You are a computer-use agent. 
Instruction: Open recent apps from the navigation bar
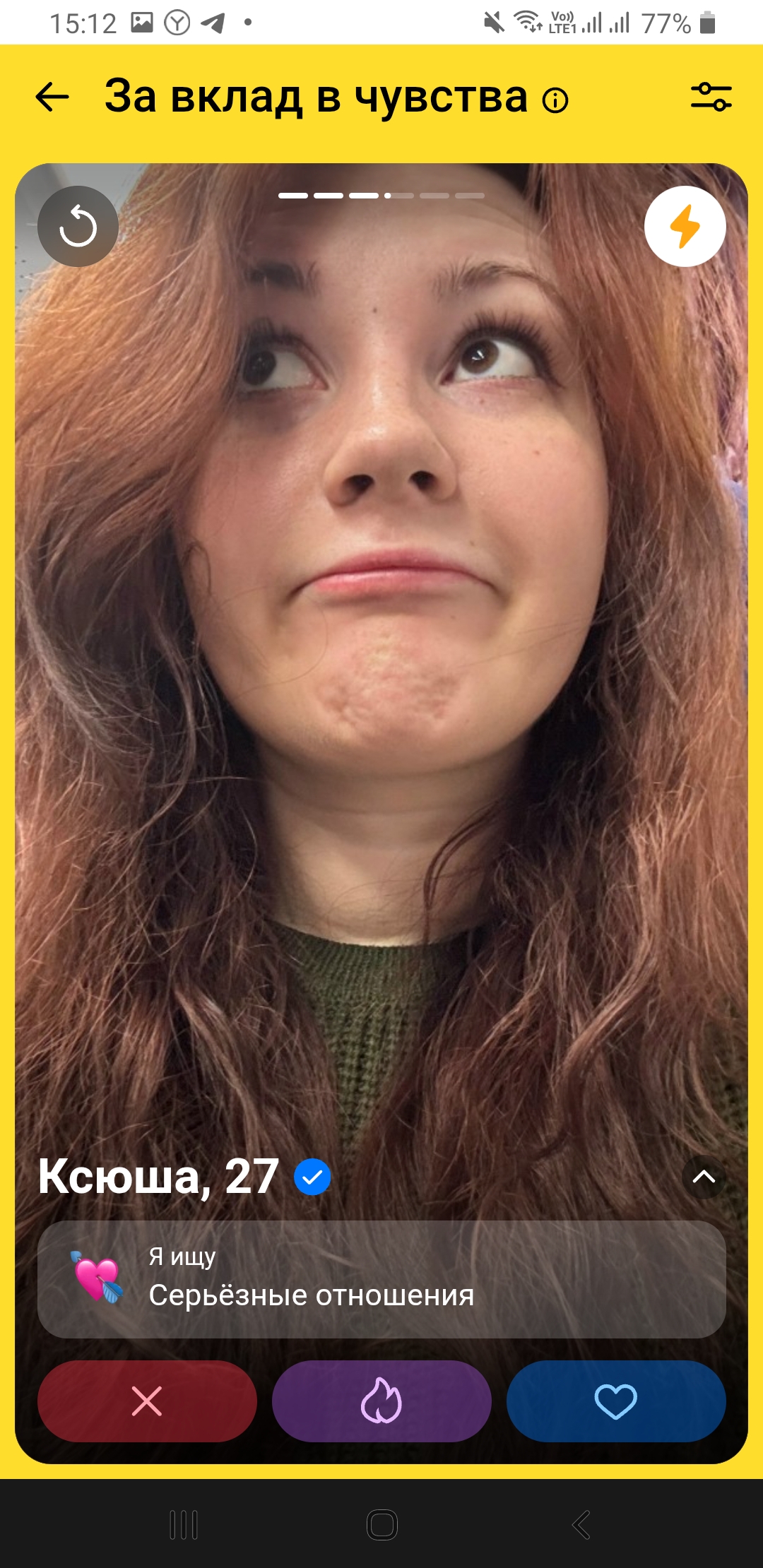184,1525
